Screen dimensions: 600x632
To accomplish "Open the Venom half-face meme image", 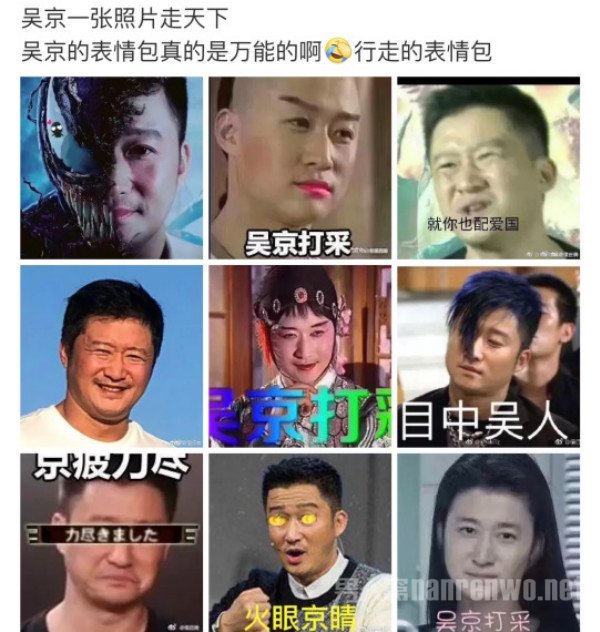I will 111,168.
